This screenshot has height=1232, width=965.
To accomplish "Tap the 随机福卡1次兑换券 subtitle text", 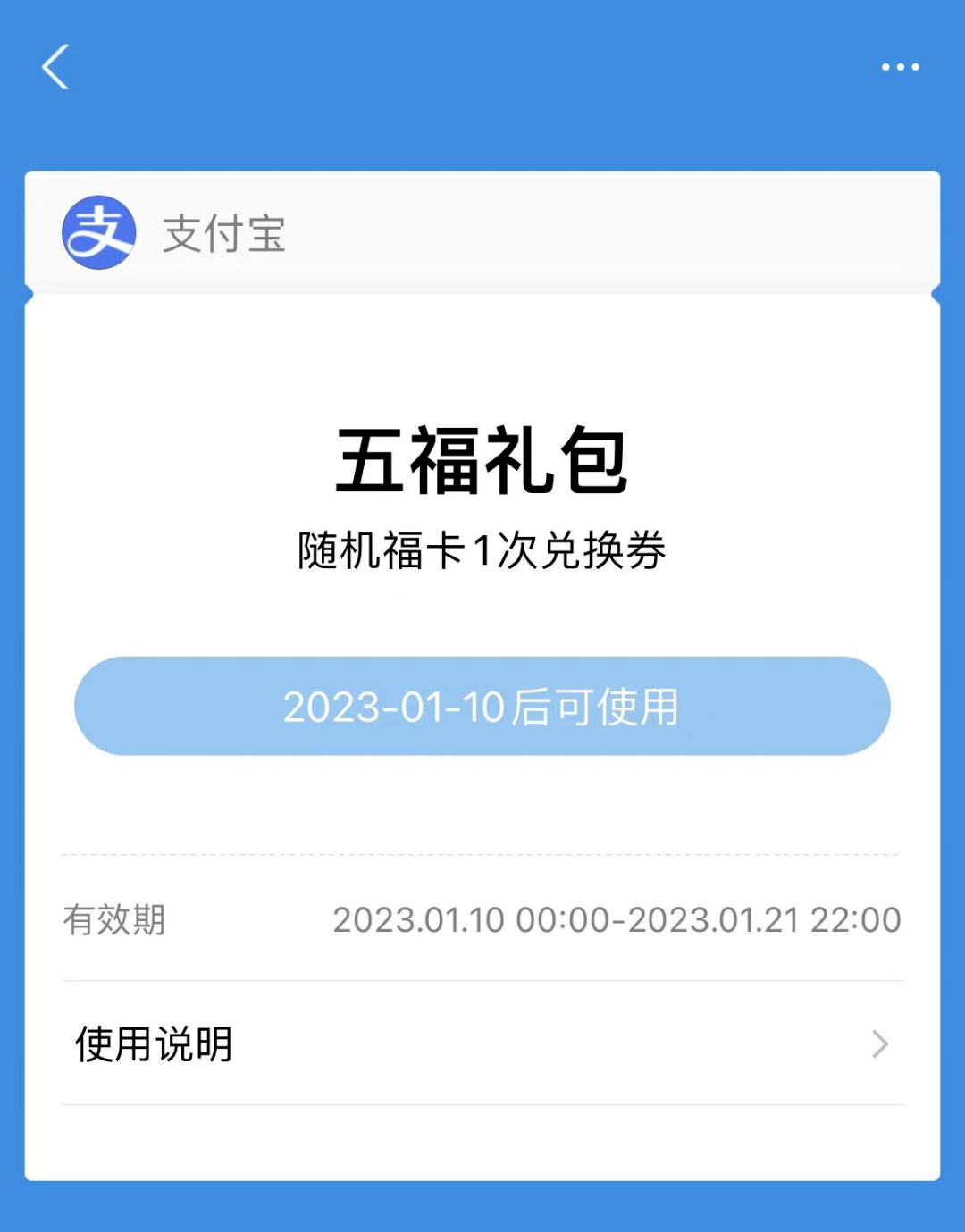I will tap(482, 551).
